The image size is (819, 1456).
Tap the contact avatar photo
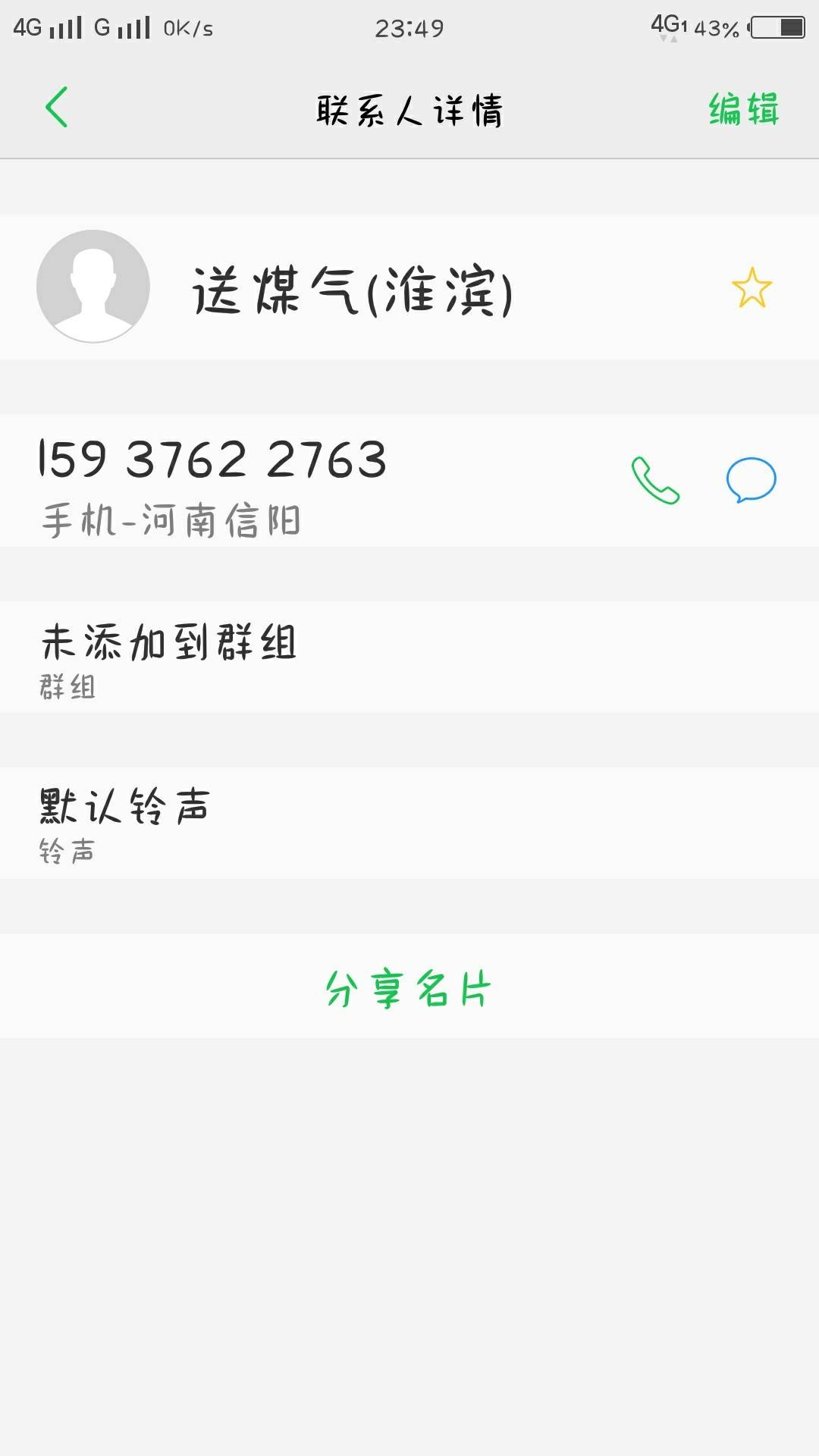click(x=93, y=287)
